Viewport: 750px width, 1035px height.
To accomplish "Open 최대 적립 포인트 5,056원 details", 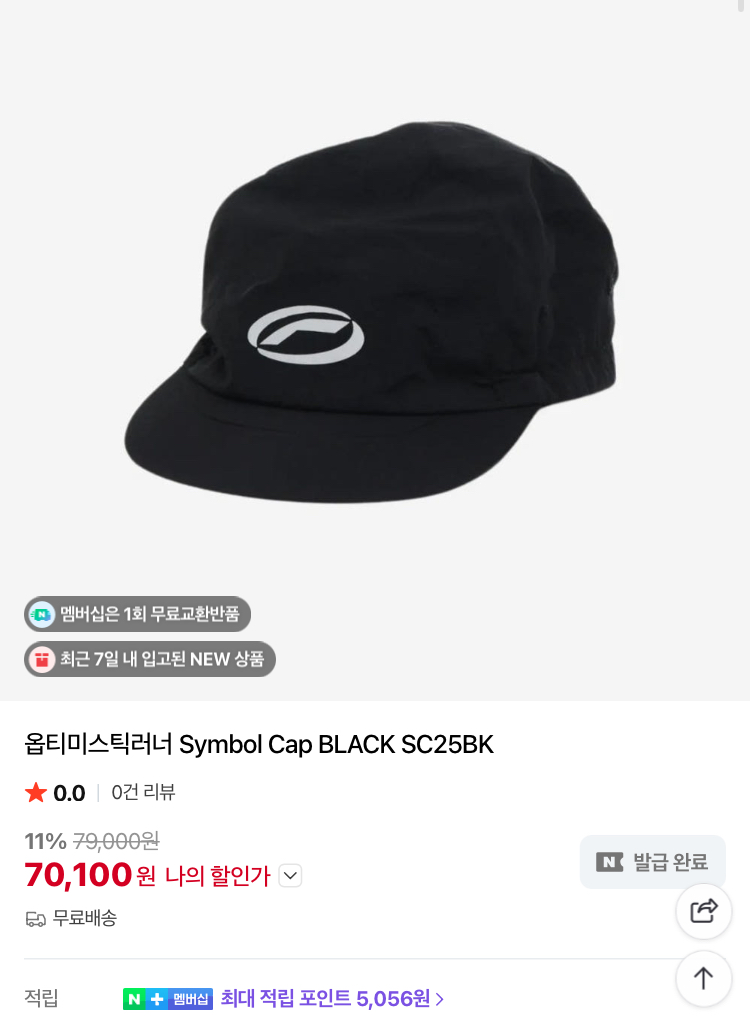I will point(332,999).
